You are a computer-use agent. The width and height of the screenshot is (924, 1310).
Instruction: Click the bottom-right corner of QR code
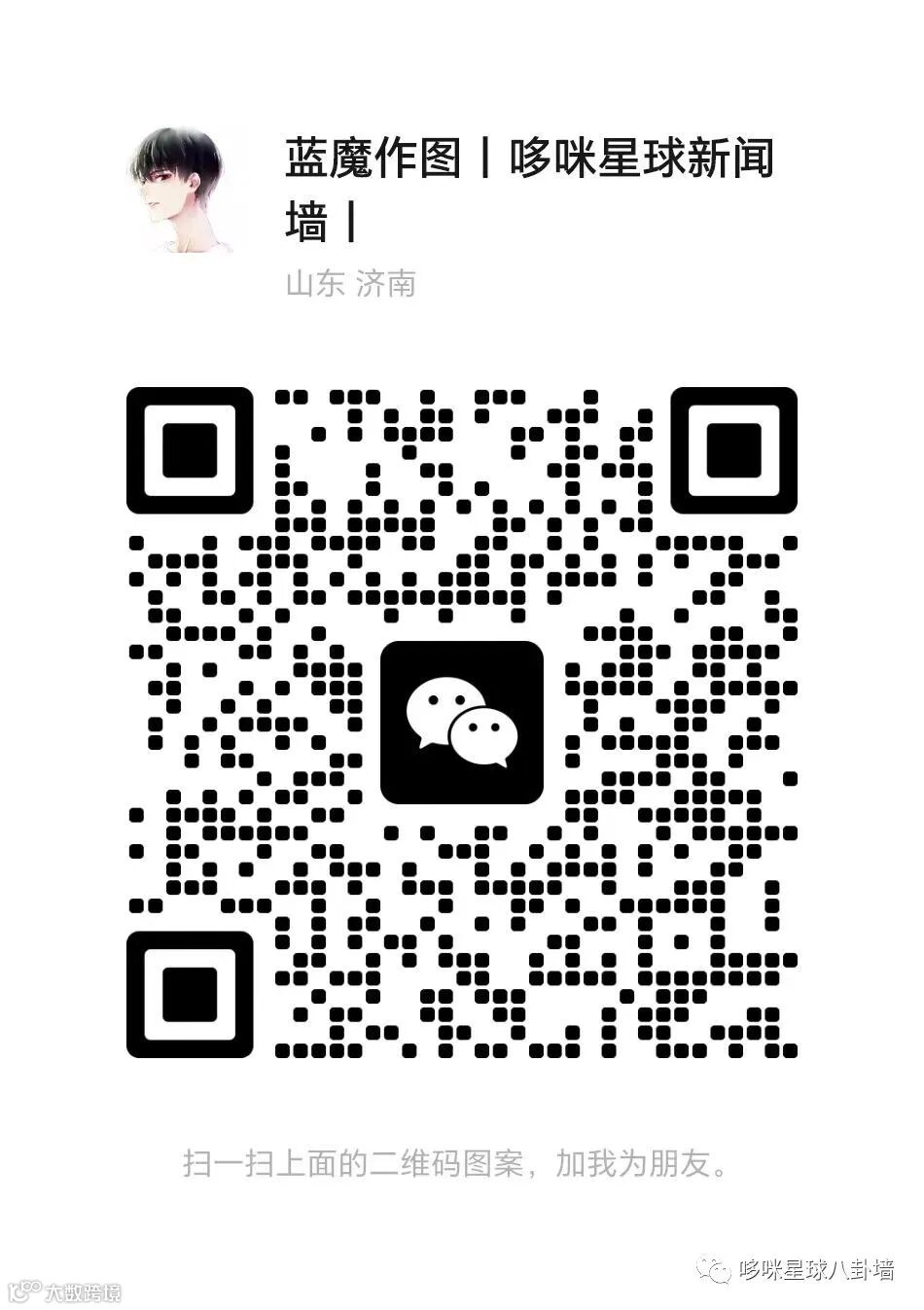pos(788,1050)
